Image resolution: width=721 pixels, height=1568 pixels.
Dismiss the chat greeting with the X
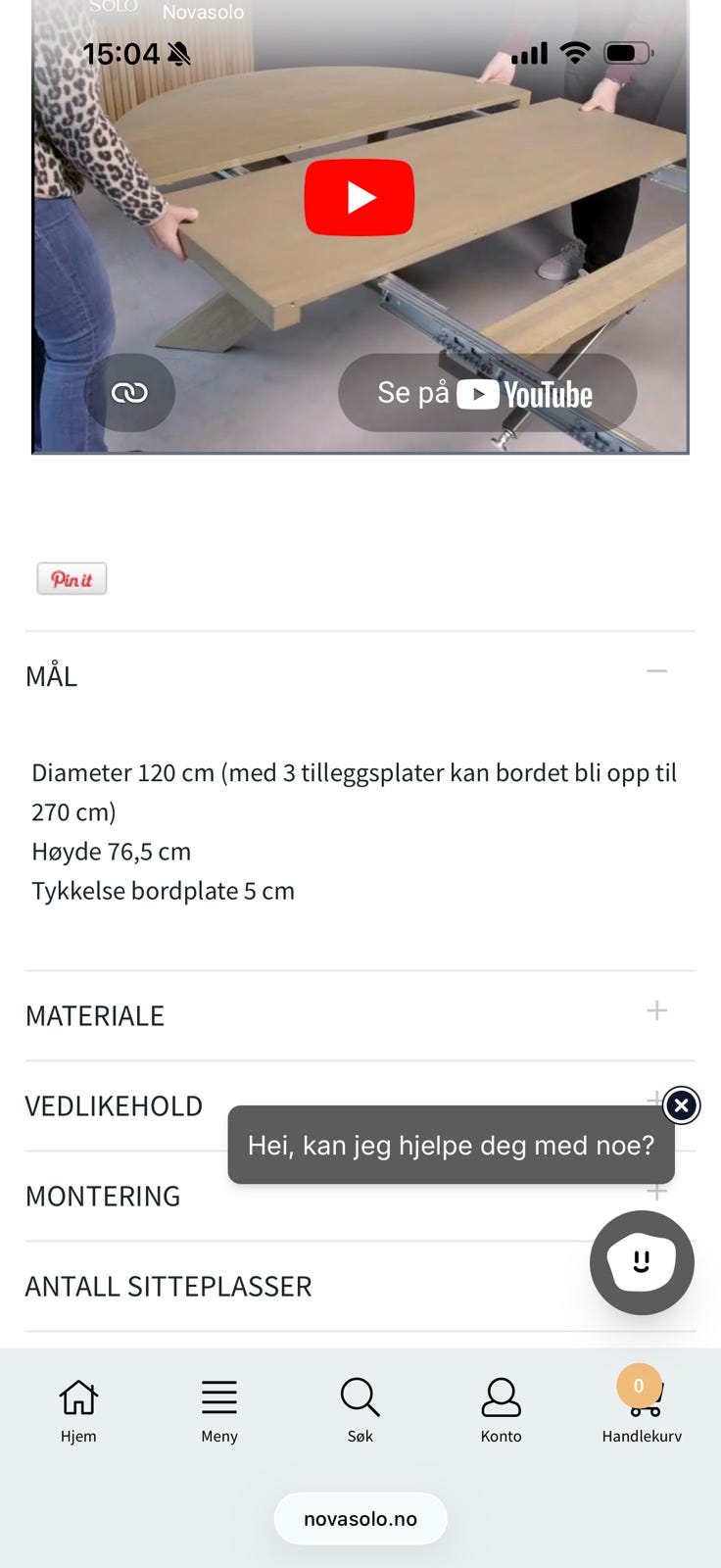coord(680,1104)
